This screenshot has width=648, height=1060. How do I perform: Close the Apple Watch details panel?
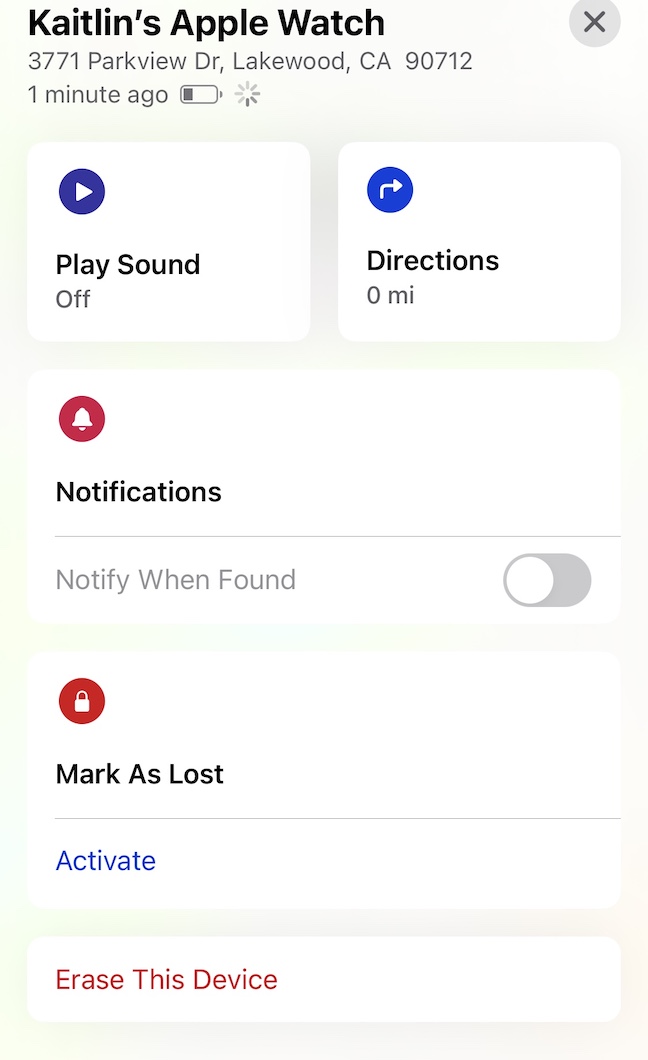(x=594, y=22)
